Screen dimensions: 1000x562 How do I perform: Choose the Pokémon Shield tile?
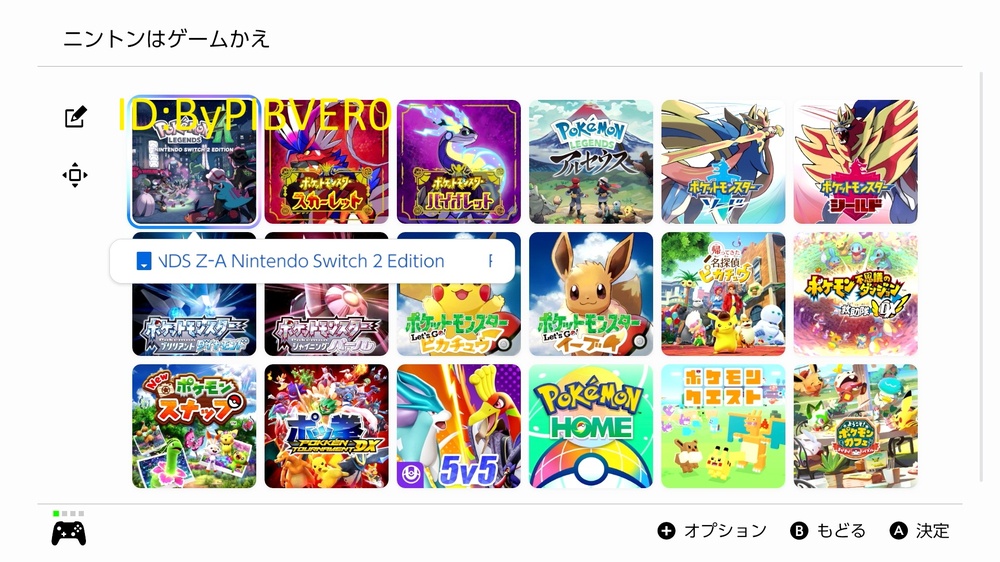pos(855,162)
